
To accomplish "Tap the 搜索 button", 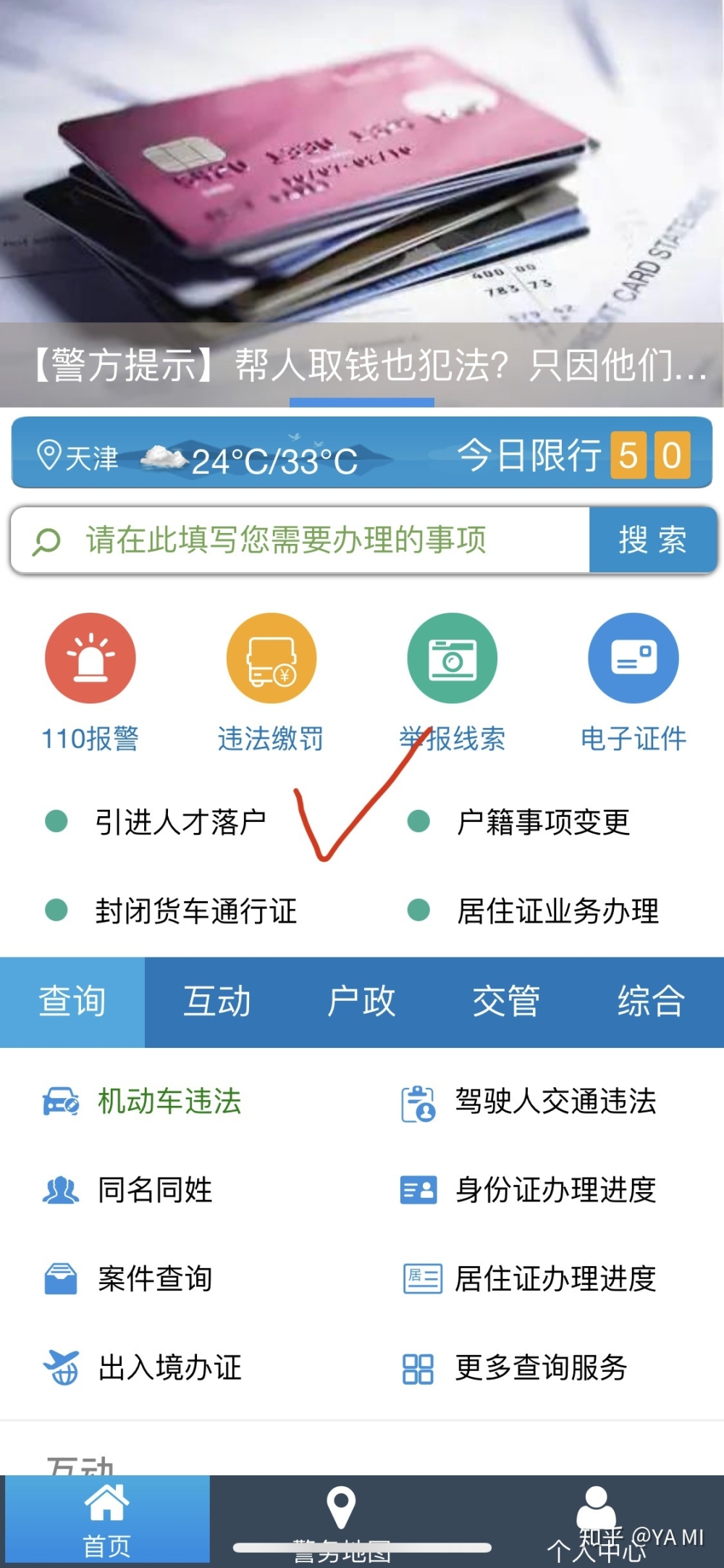I will coord(652,540).
